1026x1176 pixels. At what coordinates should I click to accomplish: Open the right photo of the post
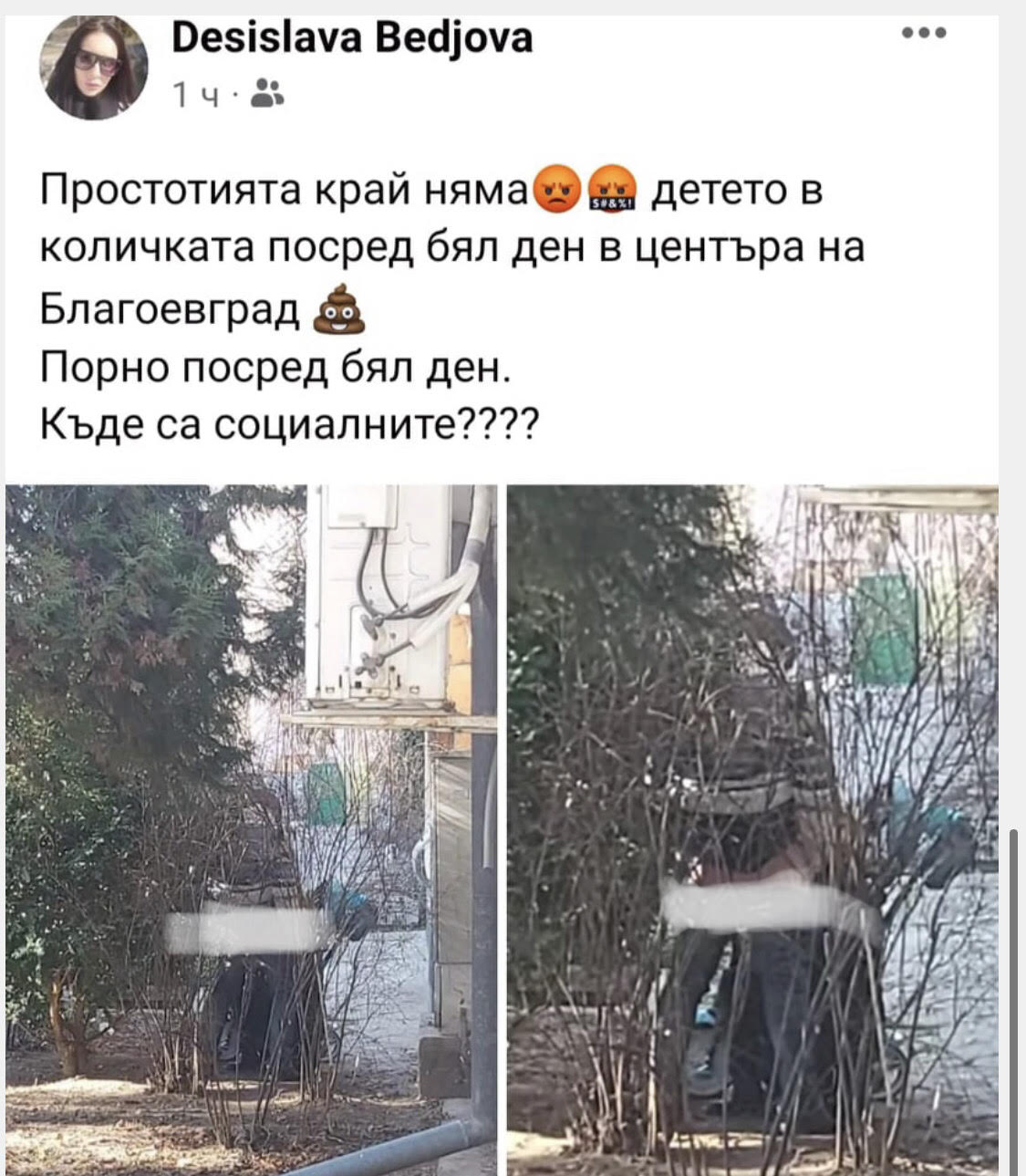pyautogui.click(x=751, y=828)
